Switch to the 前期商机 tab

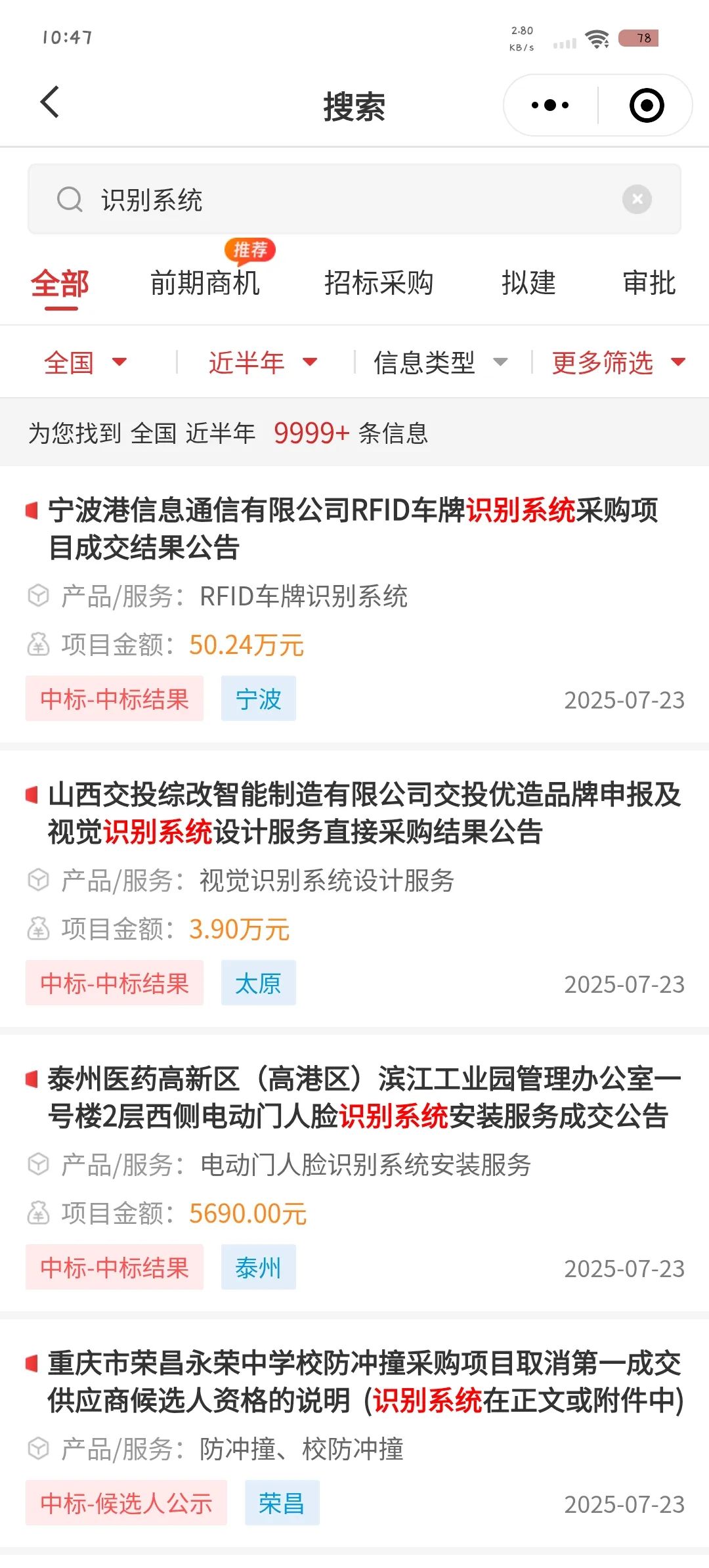205,283
